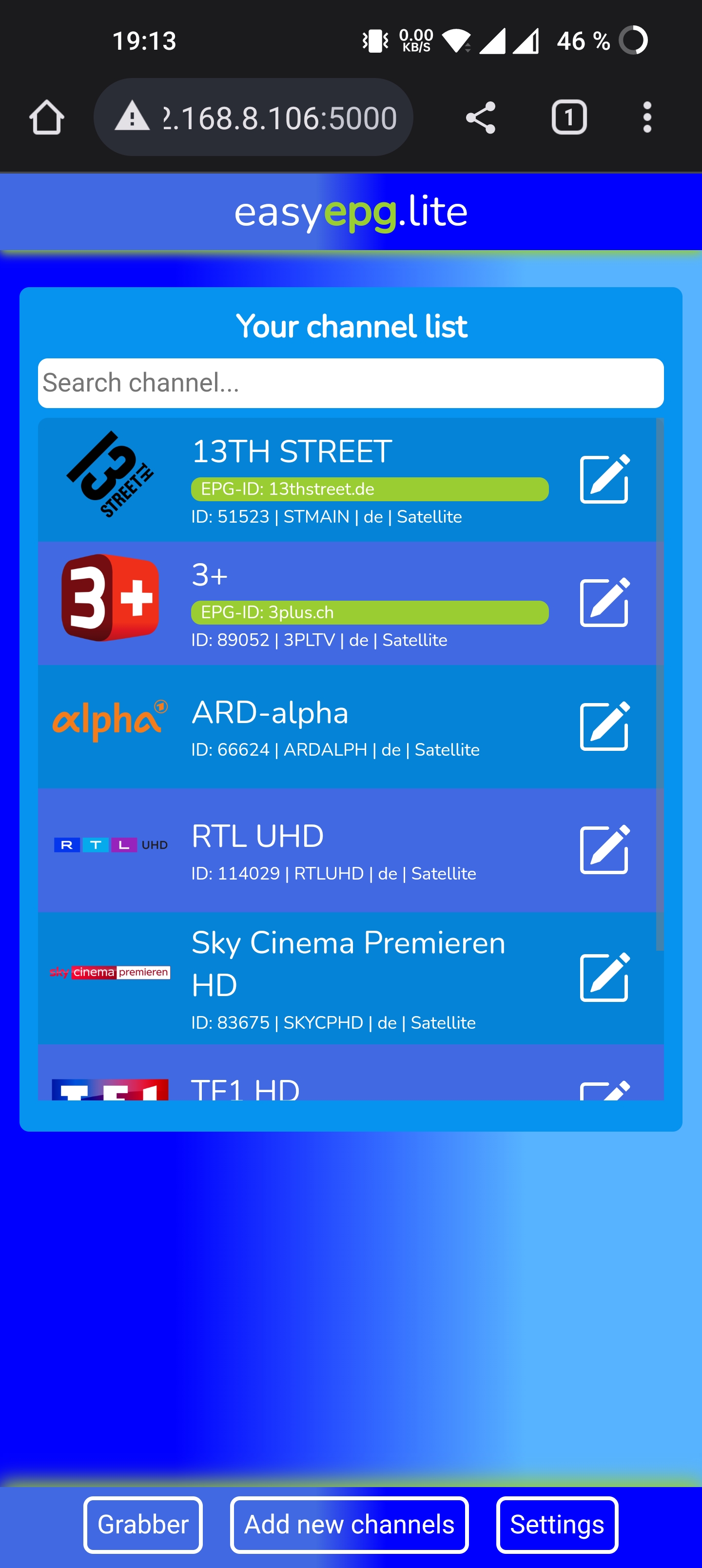The width and height of the screenshot is (702, 1568).
Task: Tap the browser address bar
Action: tap(253, 118)
